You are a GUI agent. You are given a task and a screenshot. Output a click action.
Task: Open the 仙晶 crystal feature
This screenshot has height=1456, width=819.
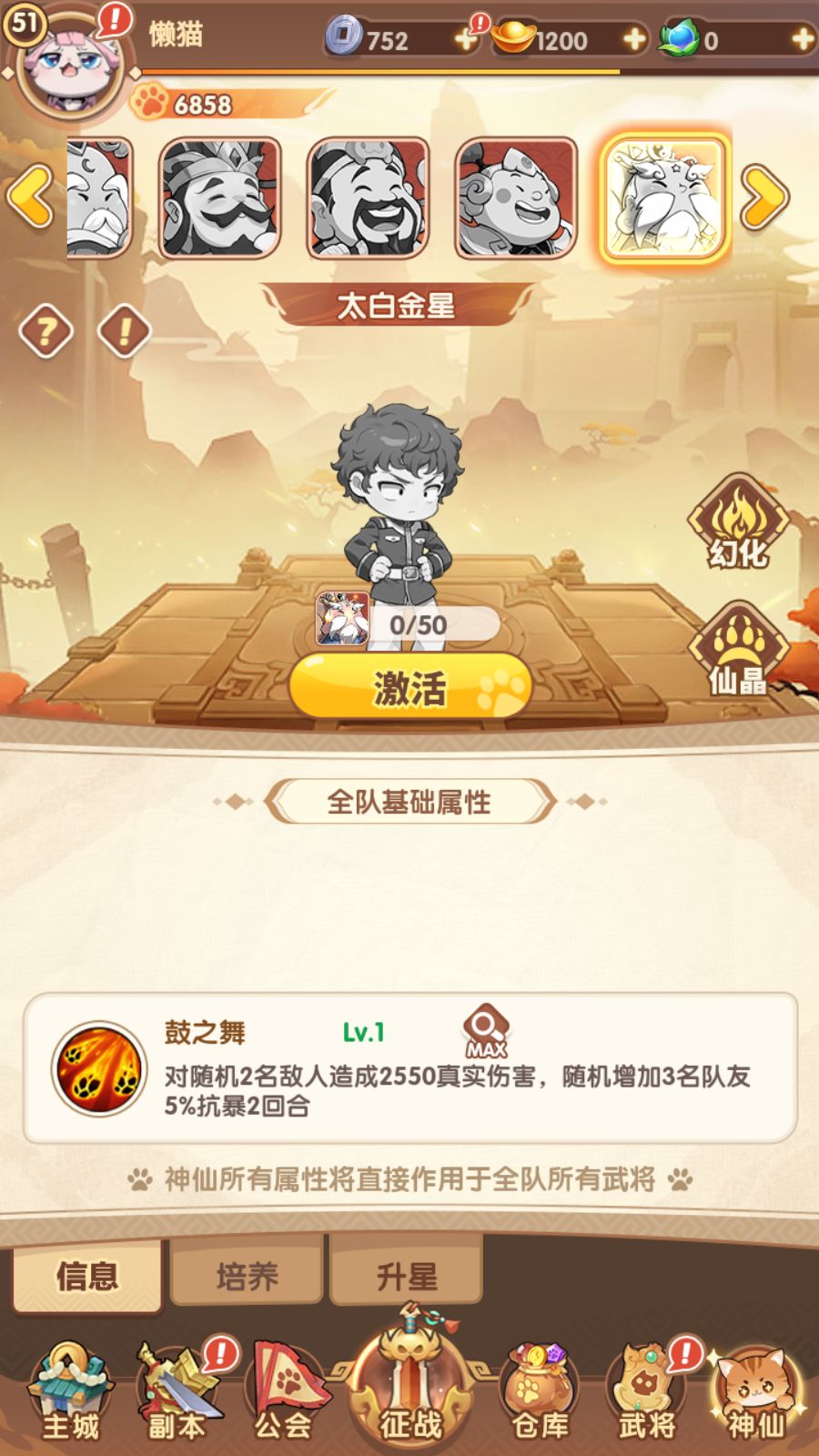click(x=738, y=650)
